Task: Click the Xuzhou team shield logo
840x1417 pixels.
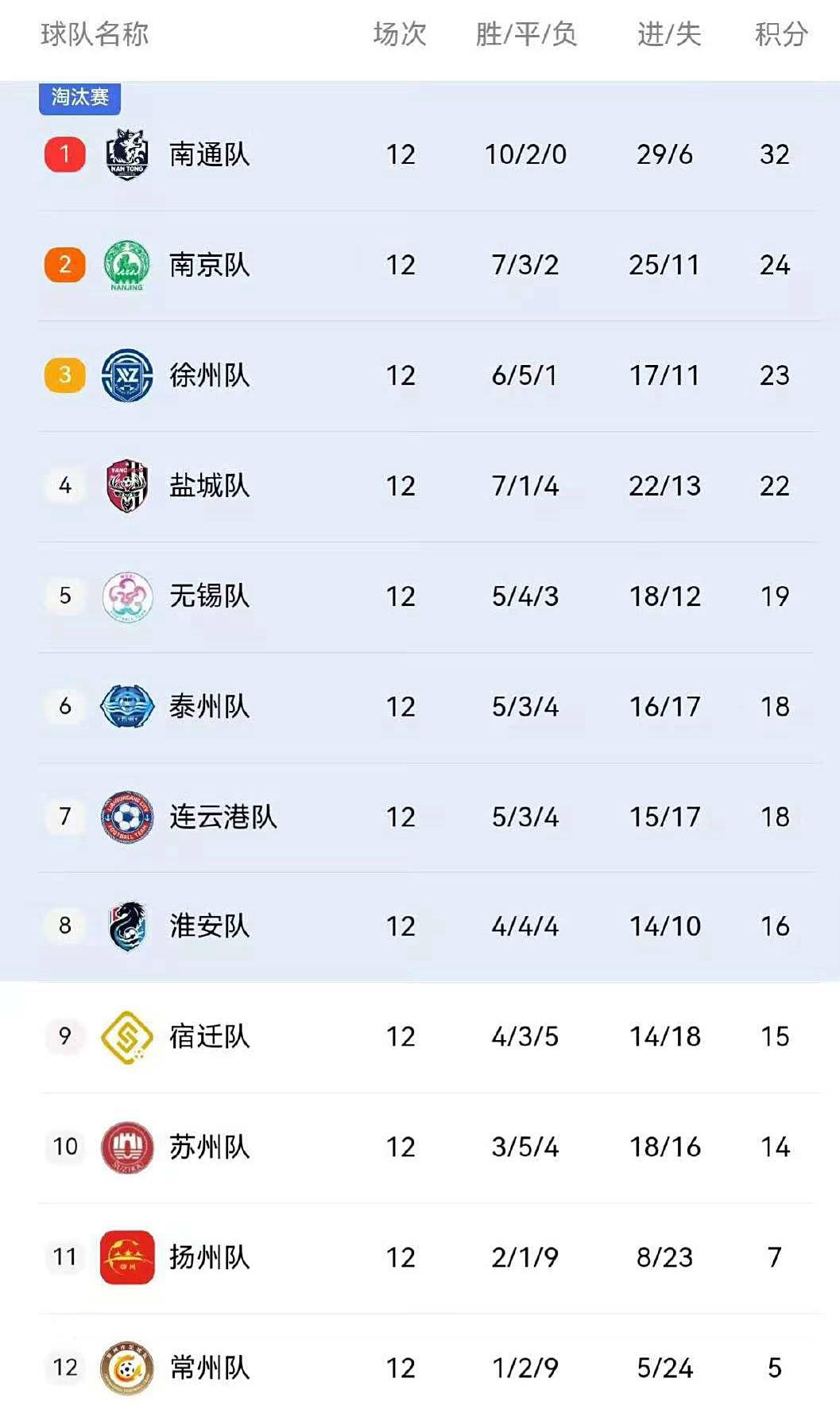Action: pos(127,376)
